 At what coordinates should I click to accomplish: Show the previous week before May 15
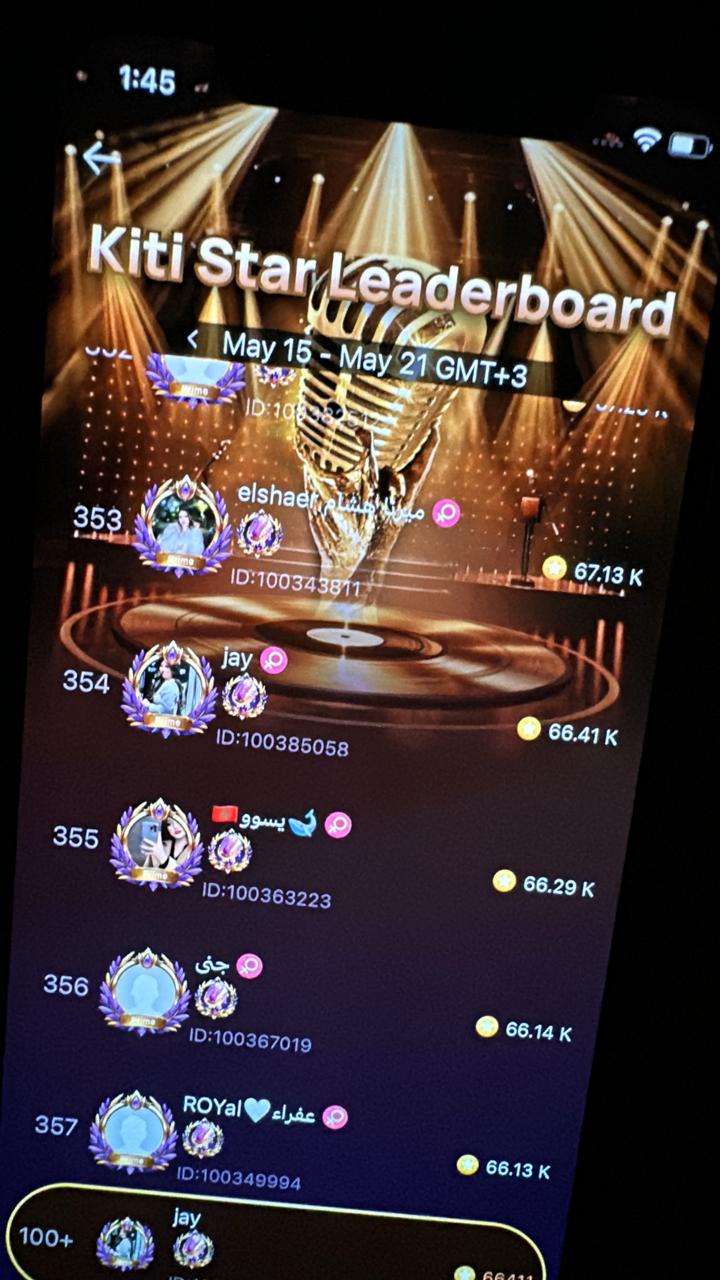(192, 339)
